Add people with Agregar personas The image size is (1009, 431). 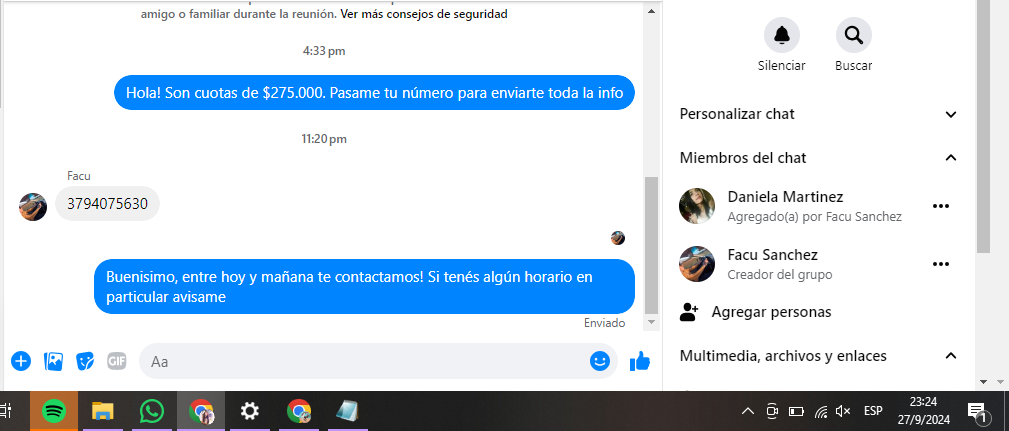[770, 312]
